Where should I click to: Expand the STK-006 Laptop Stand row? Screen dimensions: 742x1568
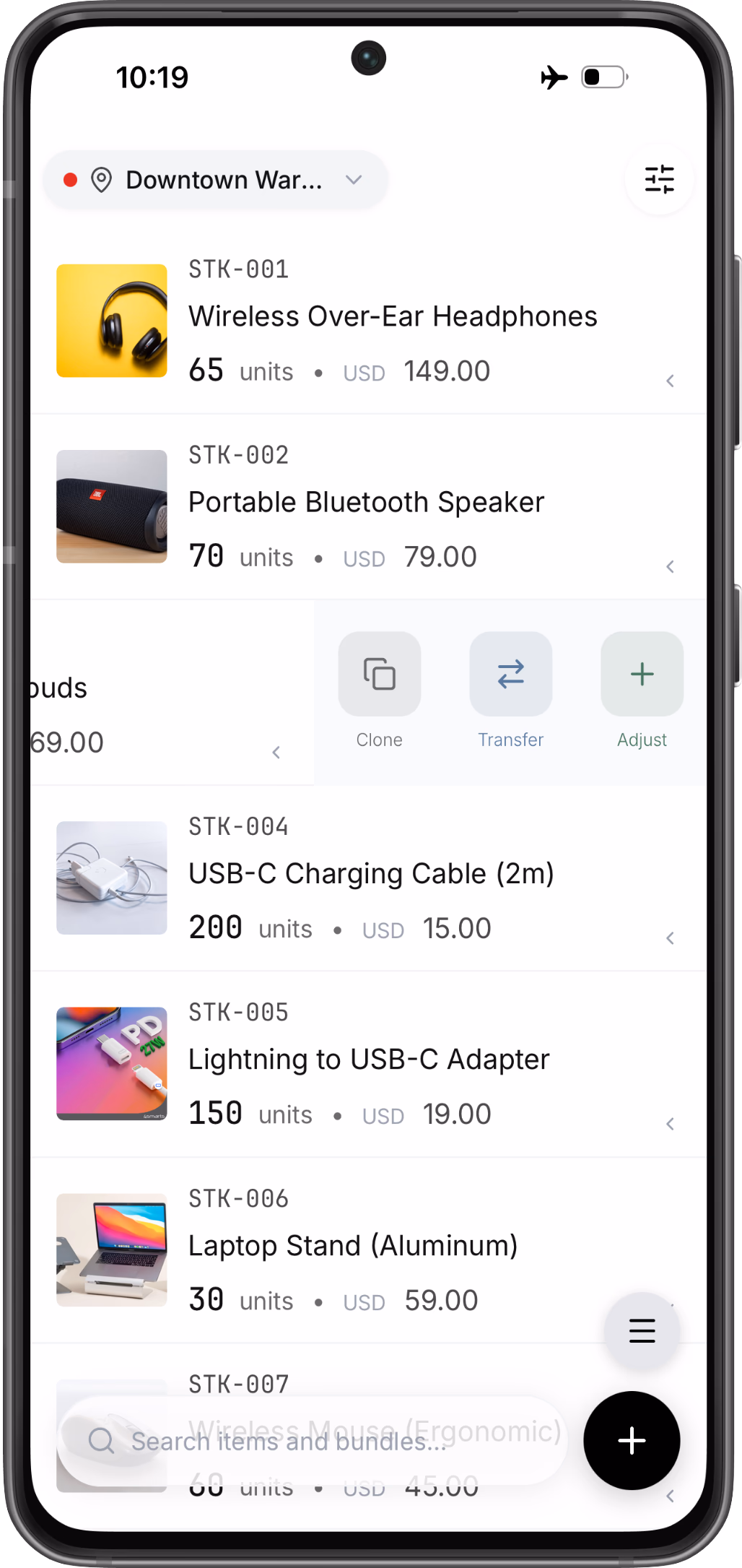[x=670, y=1309]
